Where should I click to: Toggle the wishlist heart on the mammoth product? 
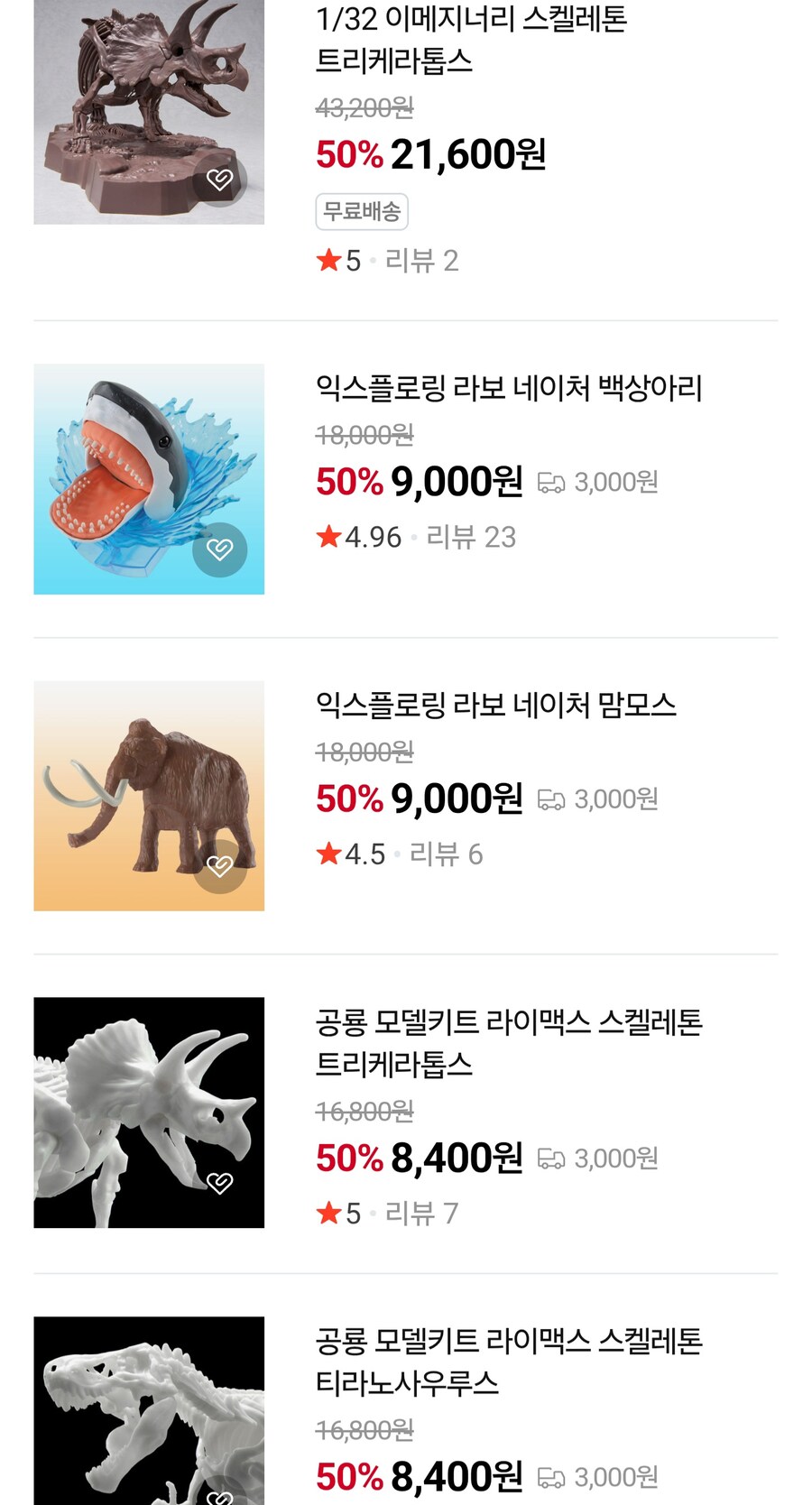click(x=219, y=864)
